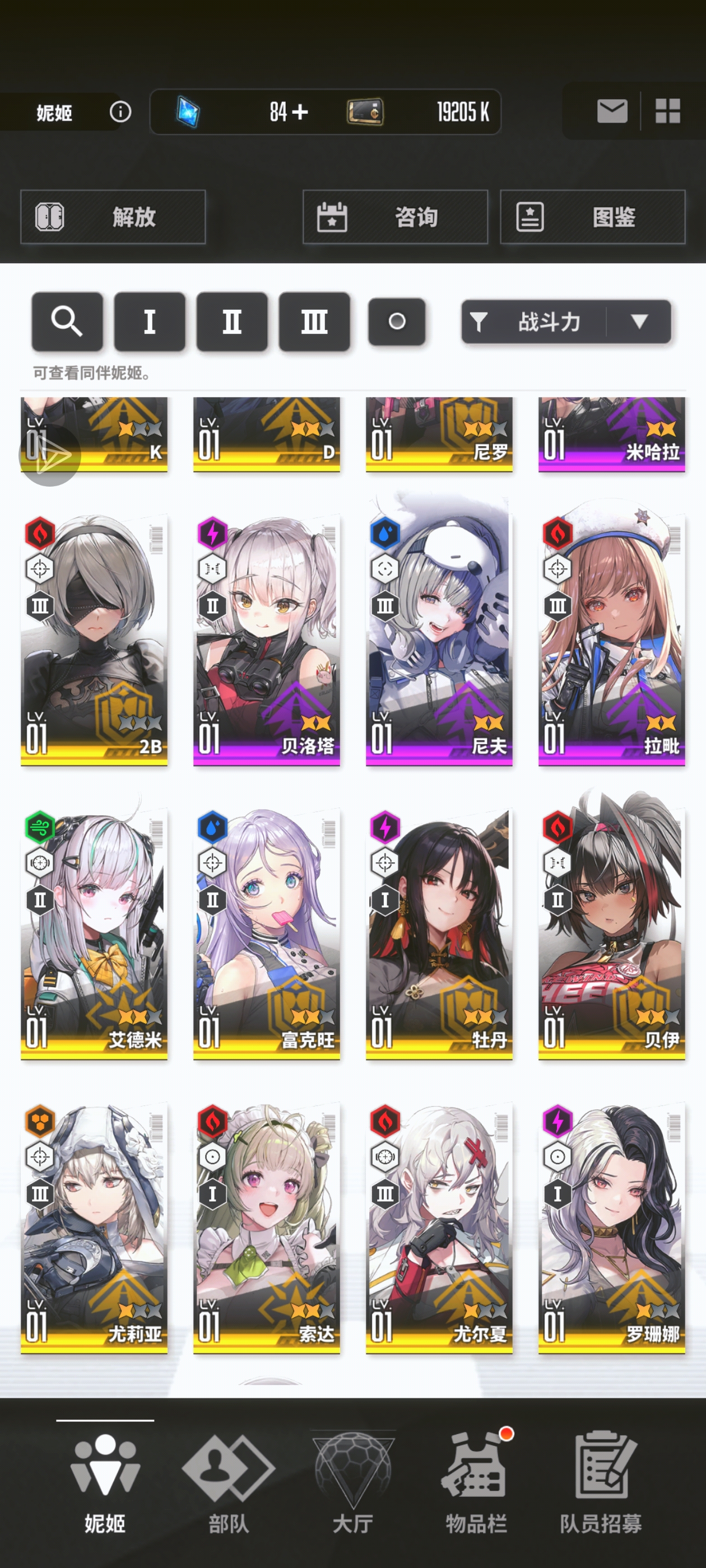View the 艾德米 character card
This screenshot has height=1568, width=706.
click(94, 933)
